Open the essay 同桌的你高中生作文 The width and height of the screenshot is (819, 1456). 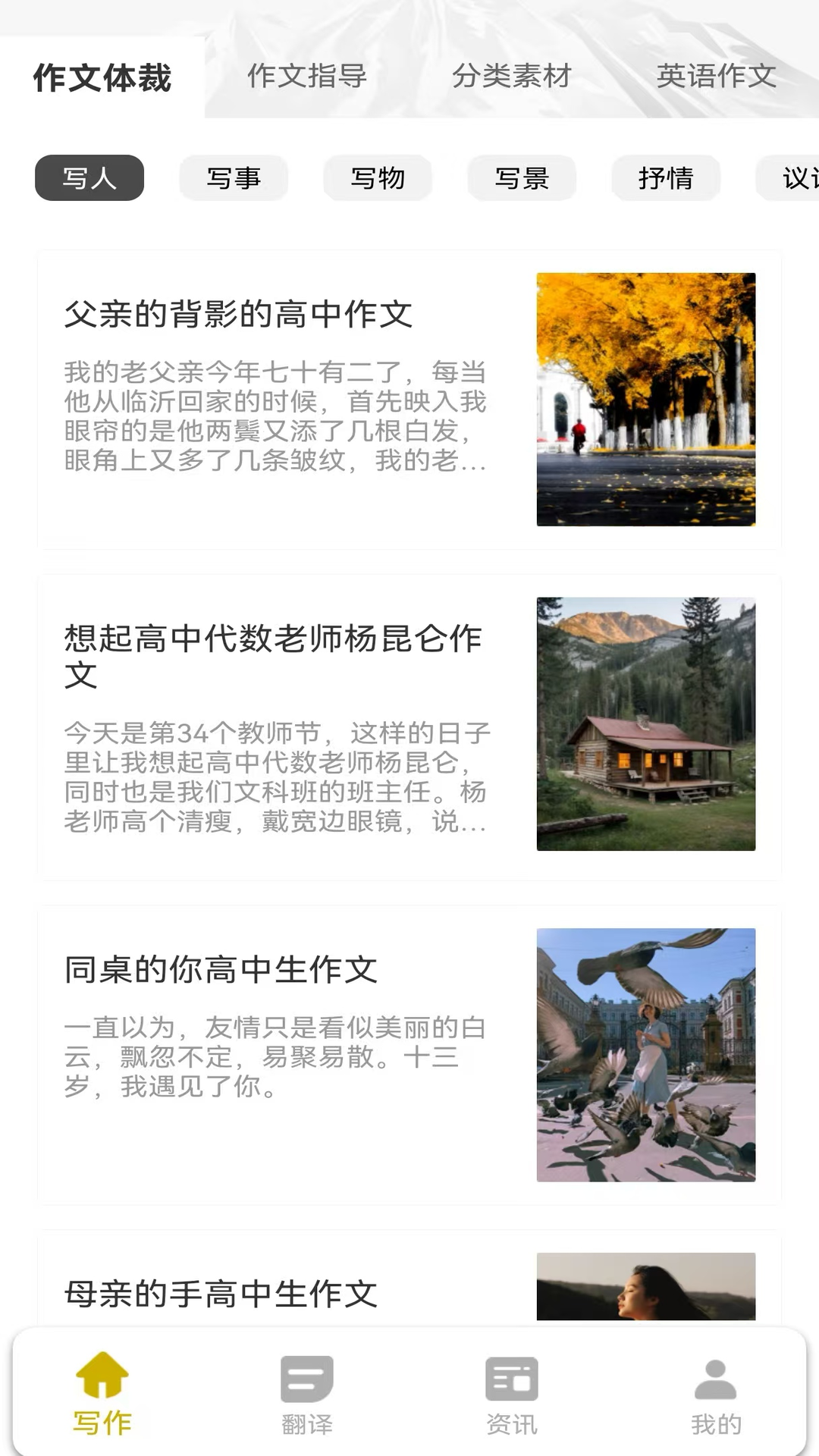tap(221, 968)
